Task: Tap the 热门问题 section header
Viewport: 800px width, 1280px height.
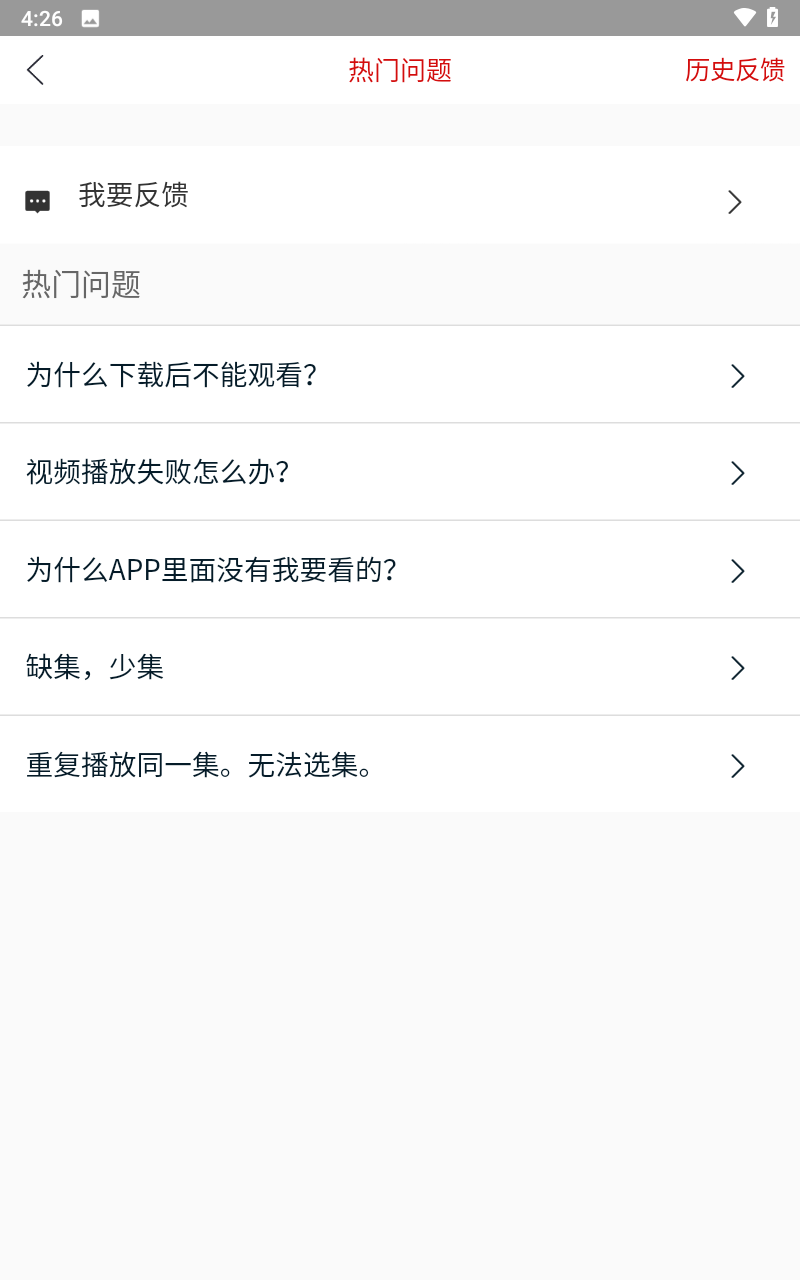Action: click(x=82, y=285)
